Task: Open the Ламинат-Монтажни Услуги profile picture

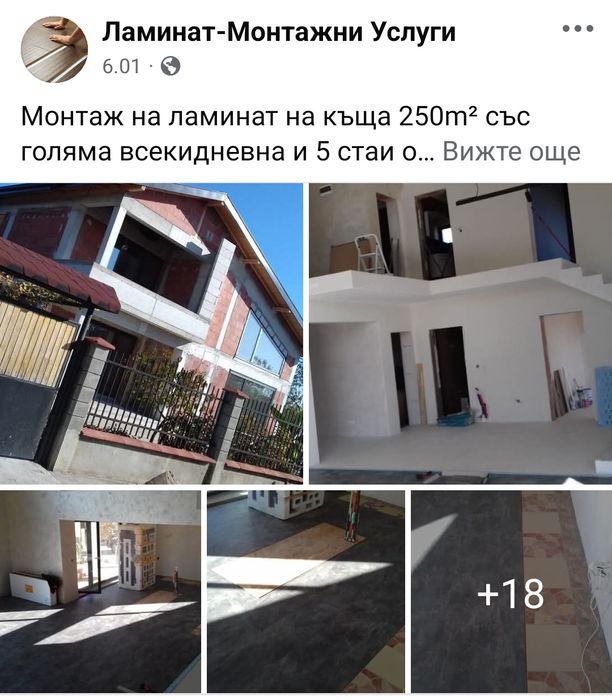Action: point(55,49)
